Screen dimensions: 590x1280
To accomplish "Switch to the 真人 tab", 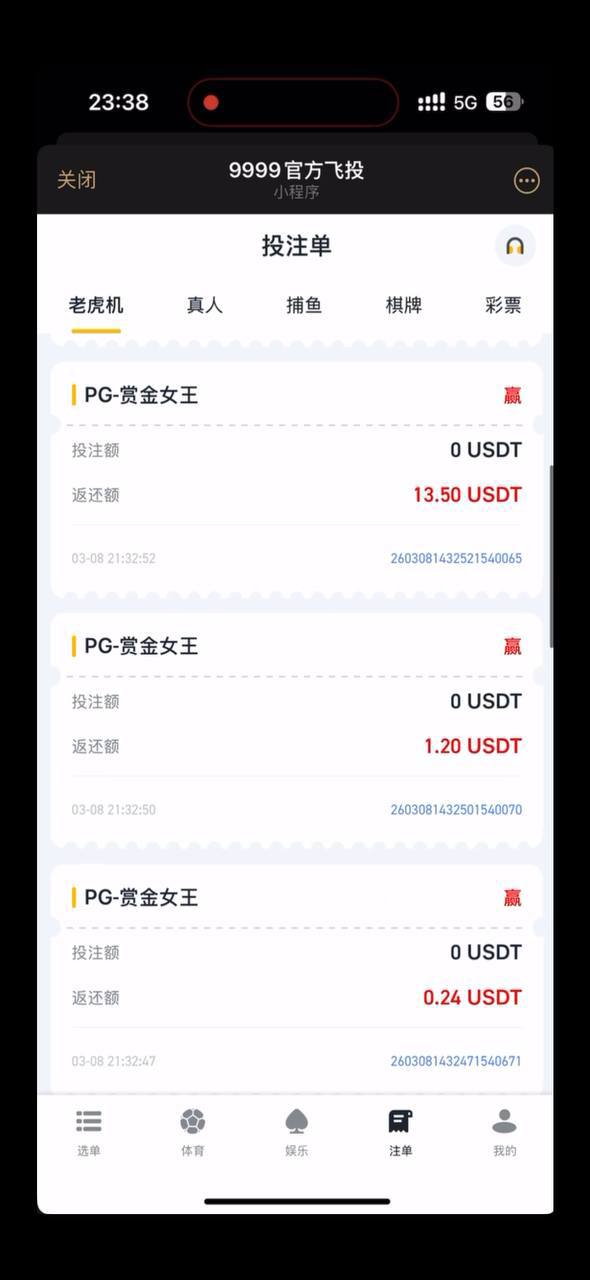I will (x=205, y=306).
